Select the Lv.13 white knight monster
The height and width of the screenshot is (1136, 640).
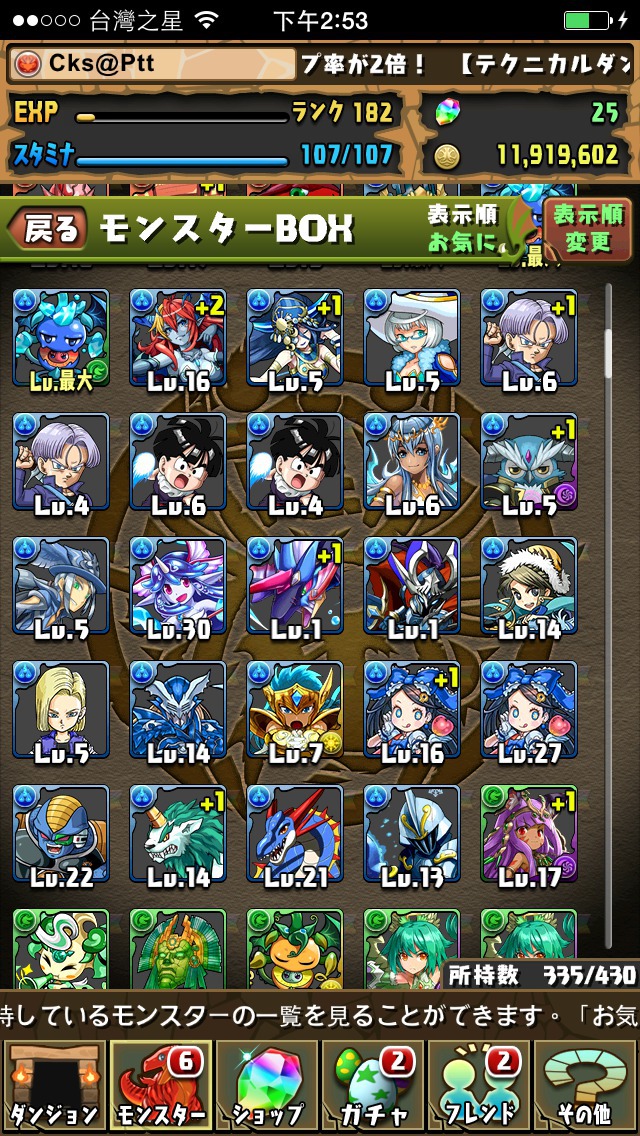tap(412, 834)
